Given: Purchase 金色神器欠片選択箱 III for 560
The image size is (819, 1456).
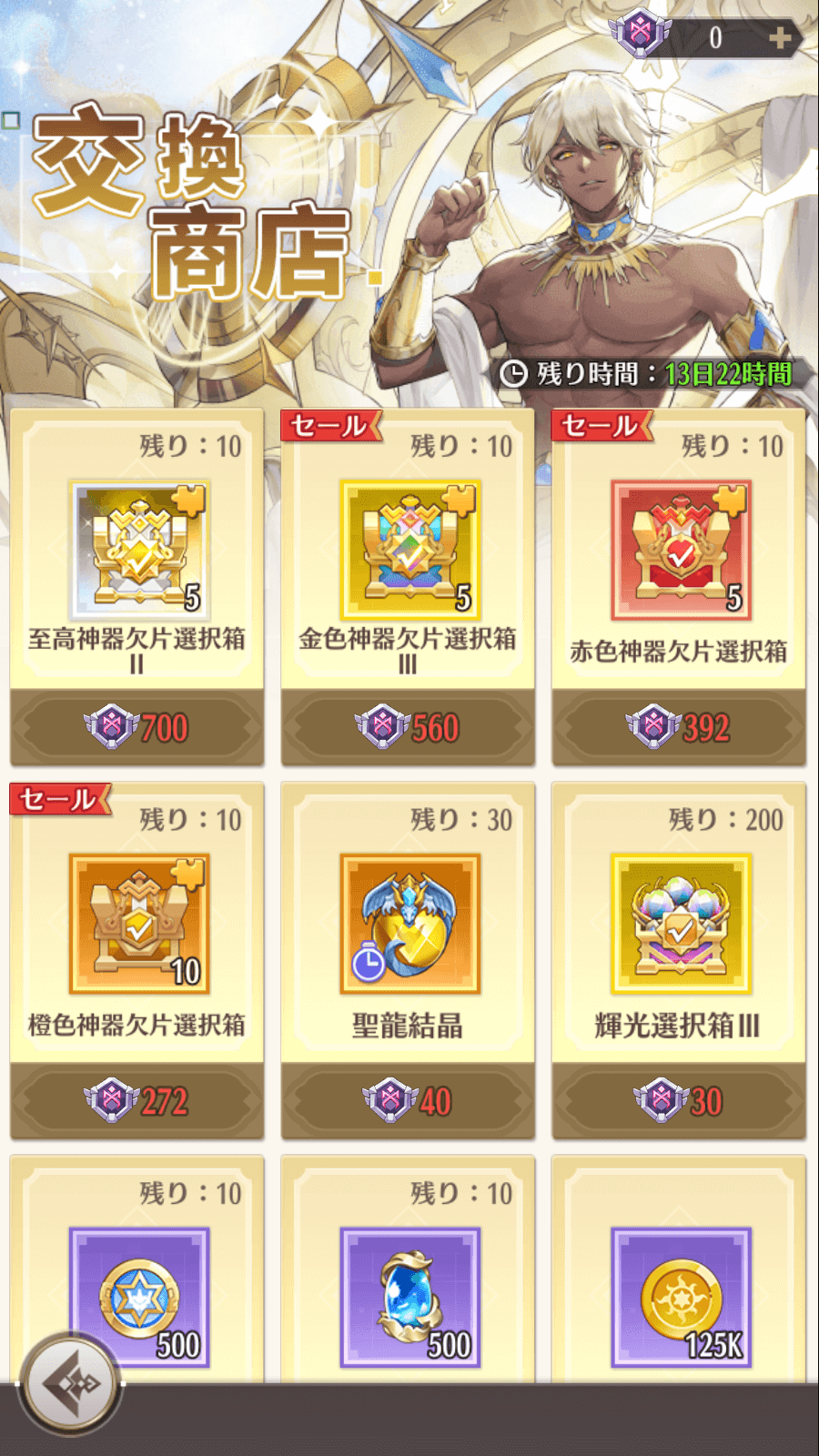Looking at the screenshot, I should point(408,728).
